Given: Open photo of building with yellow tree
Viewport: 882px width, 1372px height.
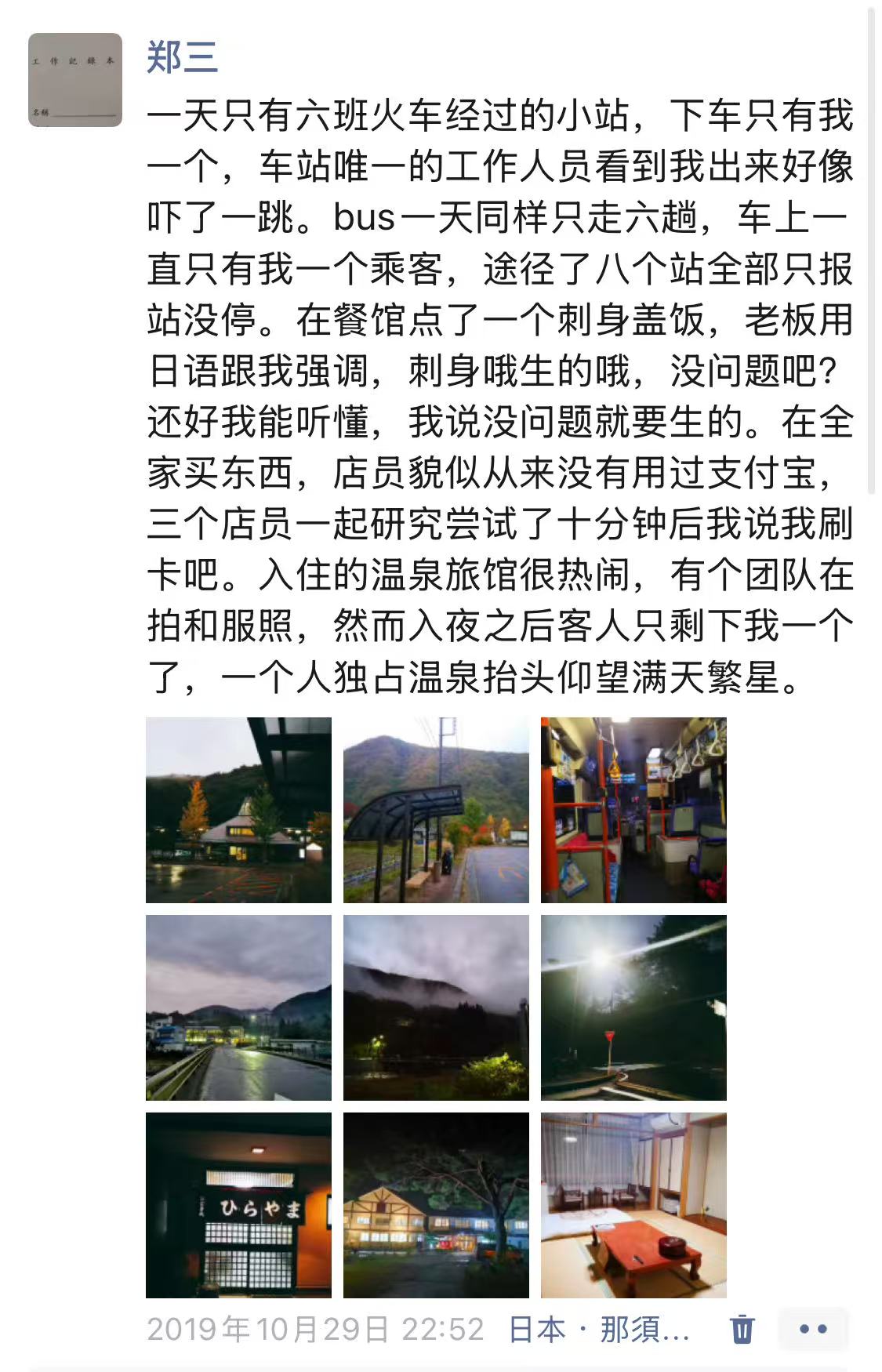Looking at the screenshot, I should (x=238, y=810).
